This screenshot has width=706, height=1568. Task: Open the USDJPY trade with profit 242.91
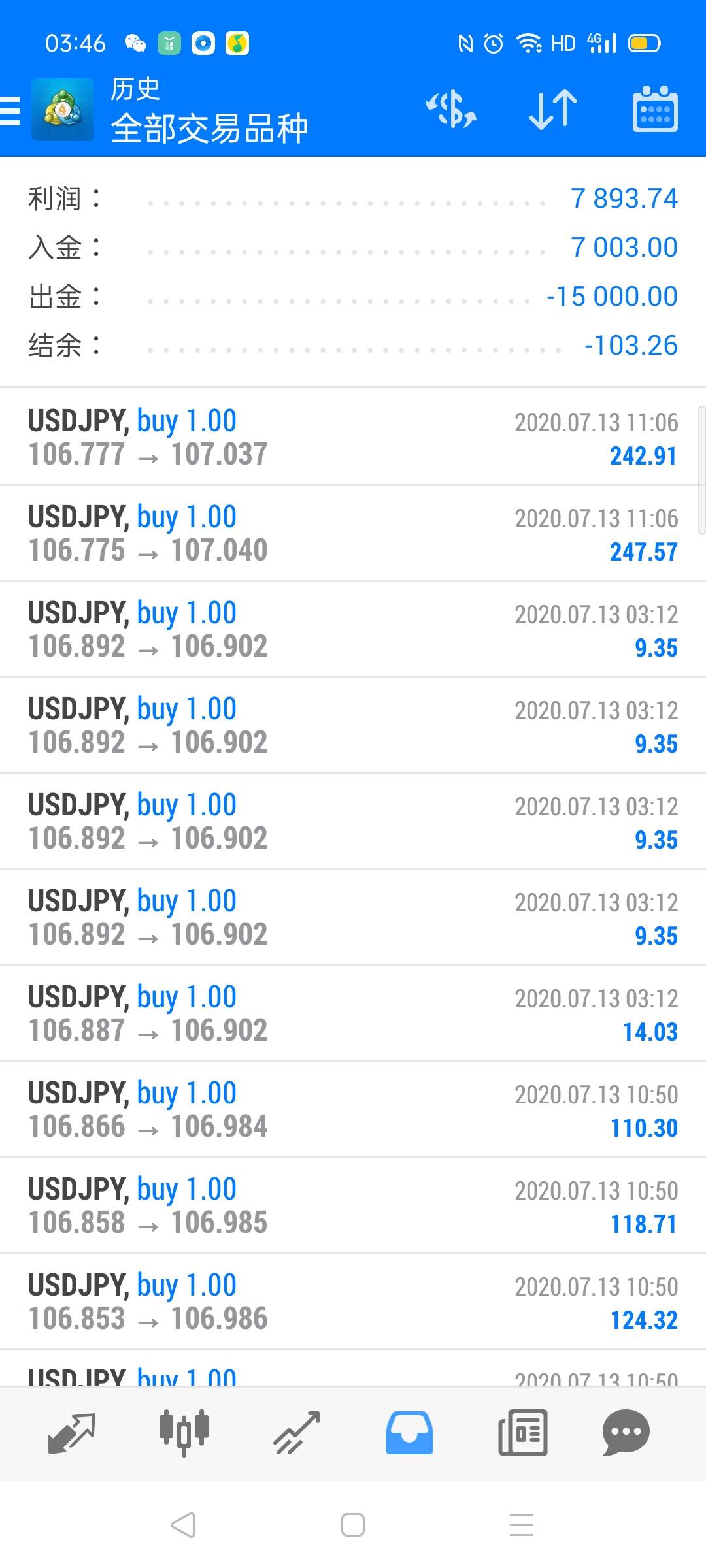pyautogui.click(x=353, y=437)
